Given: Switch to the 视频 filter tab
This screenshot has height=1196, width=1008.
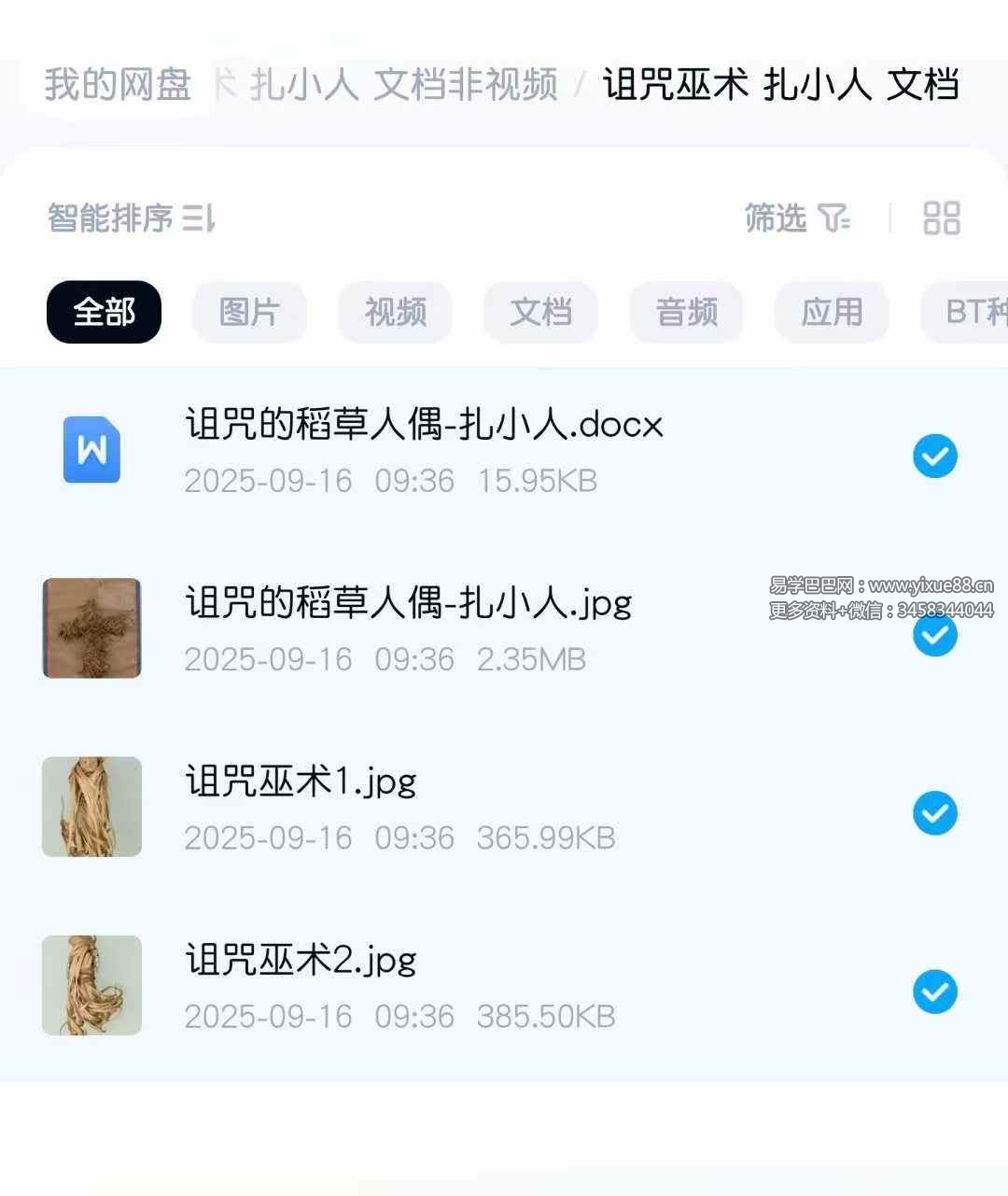Looking at the screenshot, I should (395, 312).
